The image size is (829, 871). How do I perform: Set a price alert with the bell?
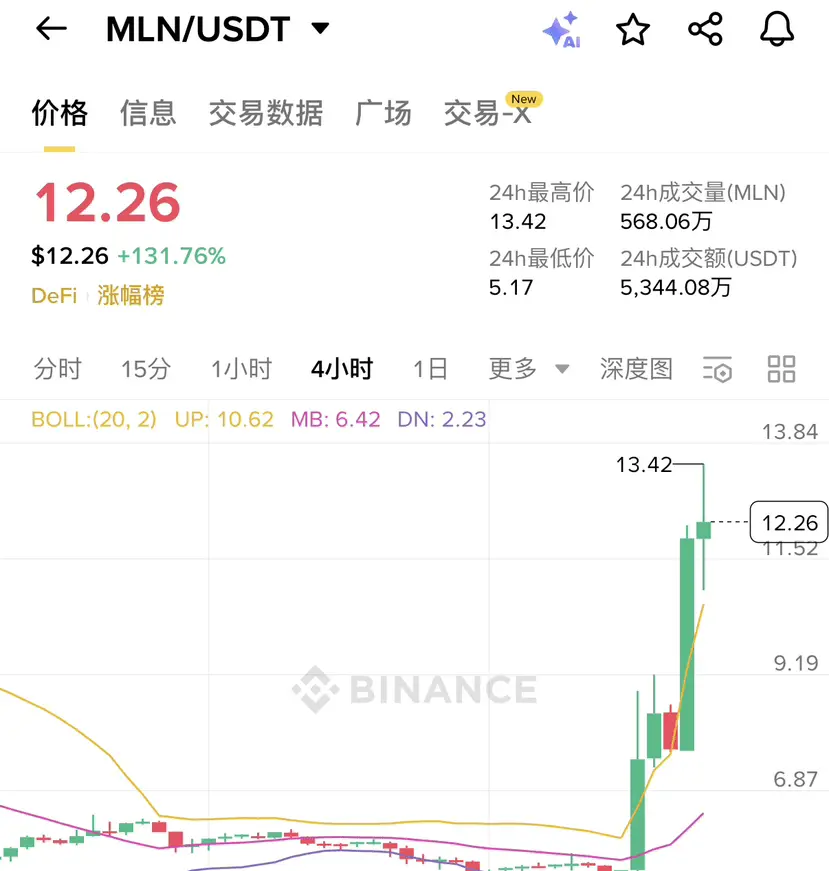(777, 29)
